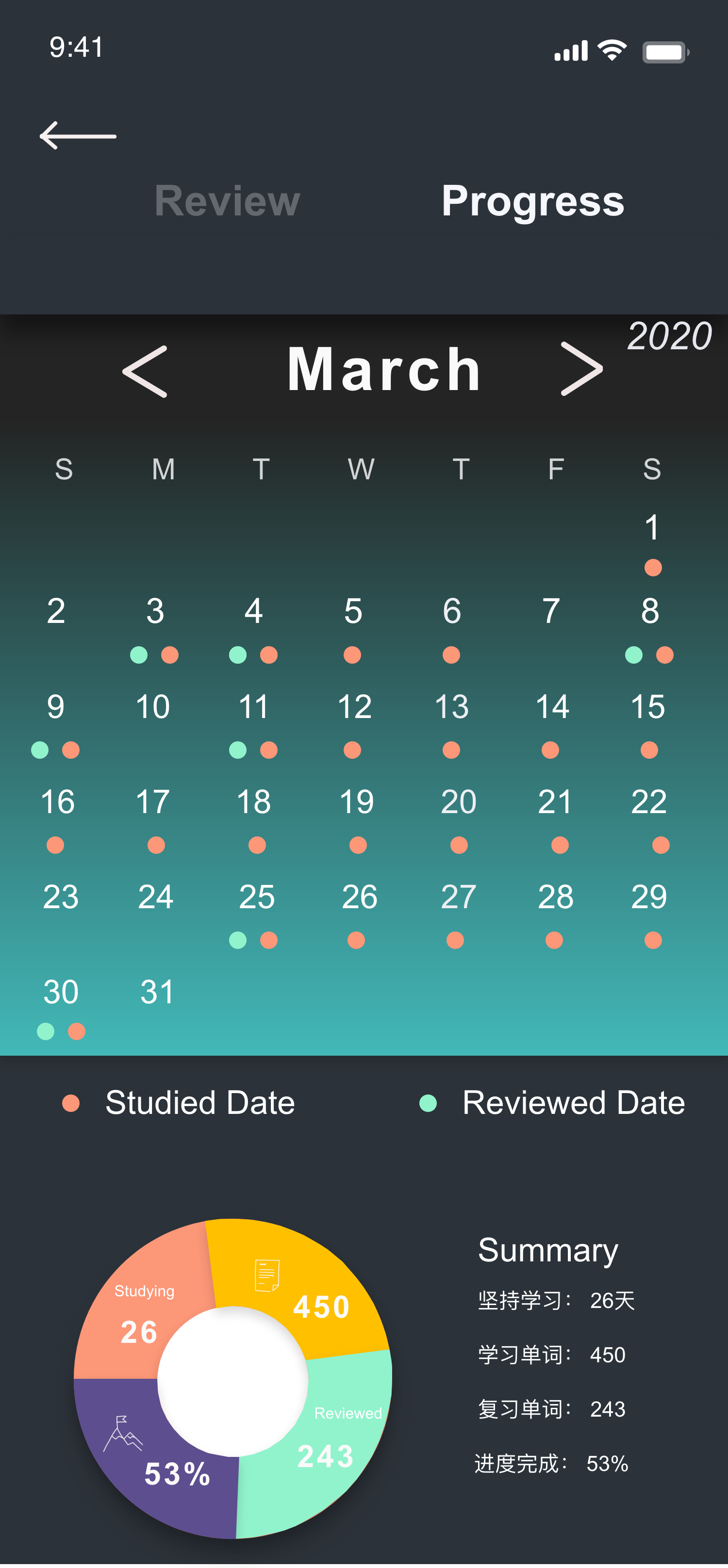Switch to the Review tab
Screen dimensions: 728x1568
[x=227, y=200]
